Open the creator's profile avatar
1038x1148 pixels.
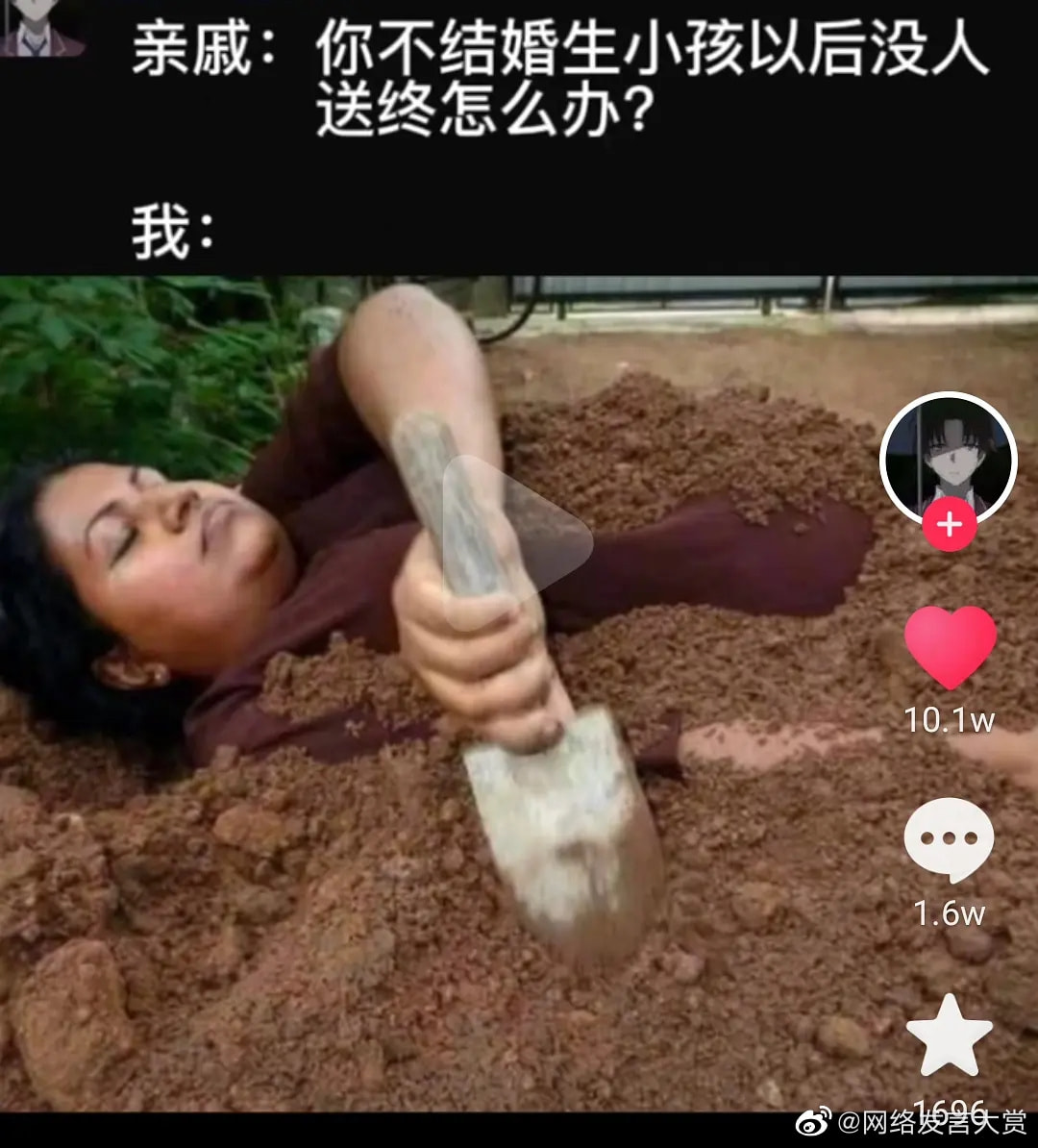click(948, 457)
